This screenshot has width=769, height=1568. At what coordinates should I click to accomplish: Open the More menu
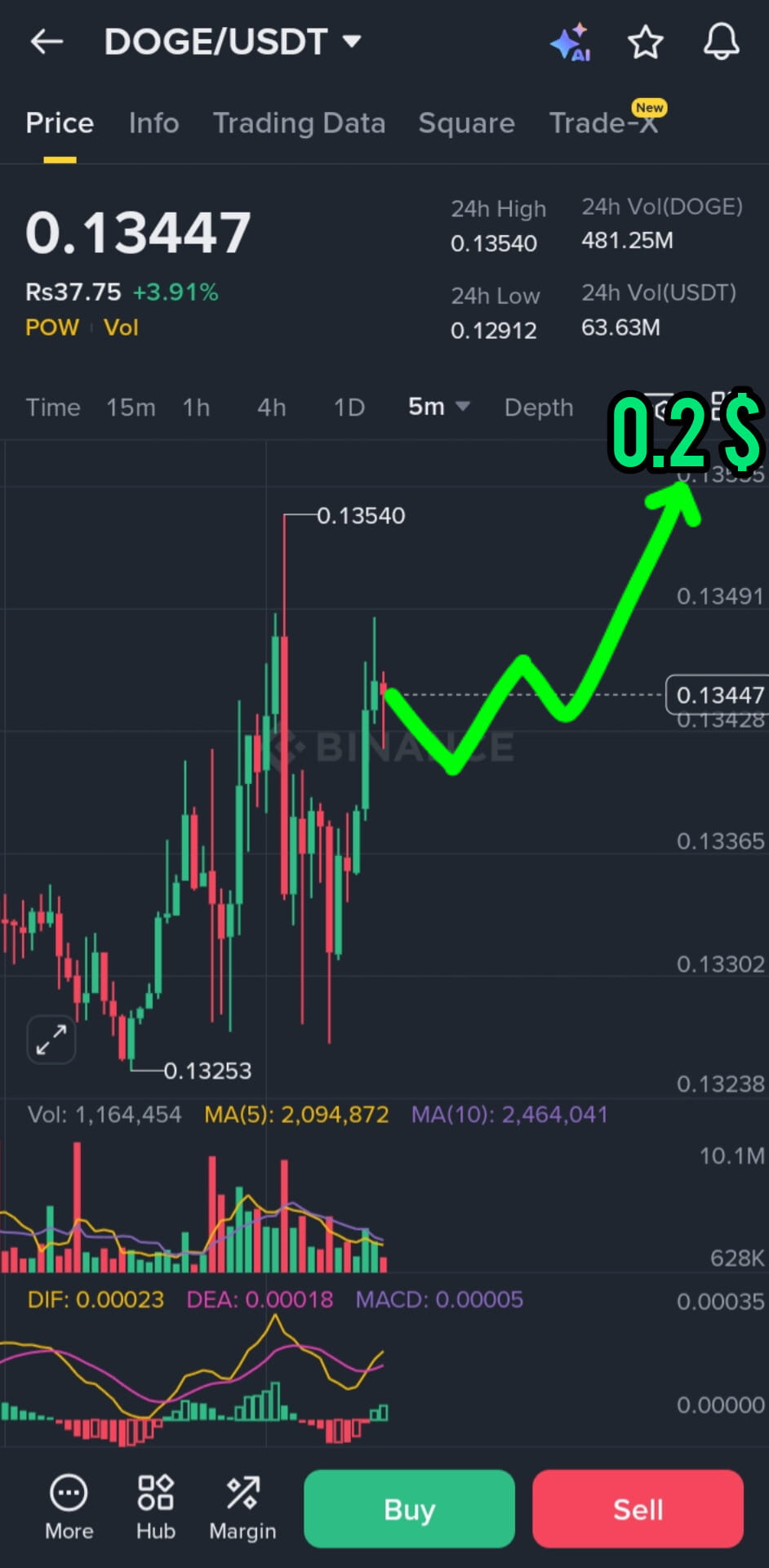pyautogui.click(x=69, y=1508)
